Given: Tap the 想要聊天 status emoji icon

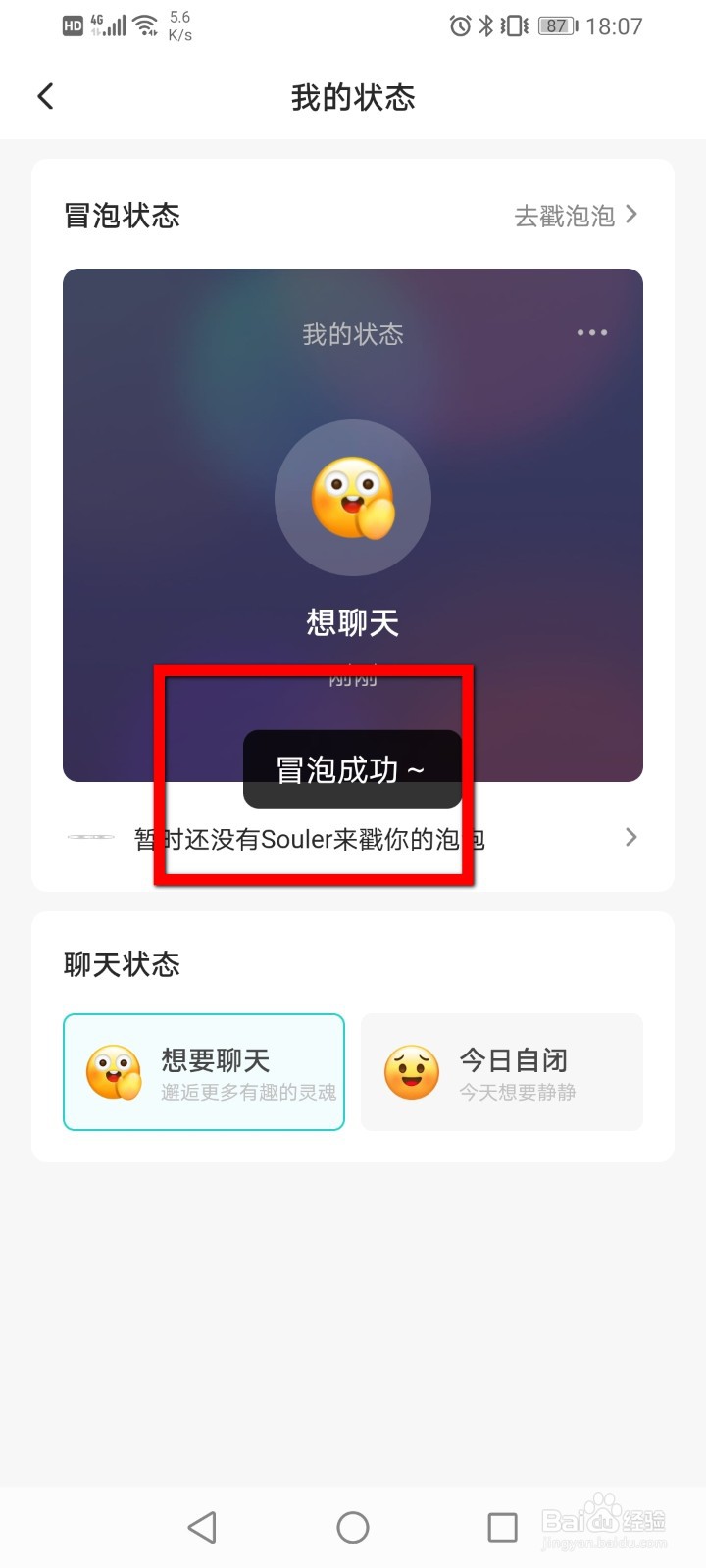Looking at the screenshot, I should coord(113,1070).
